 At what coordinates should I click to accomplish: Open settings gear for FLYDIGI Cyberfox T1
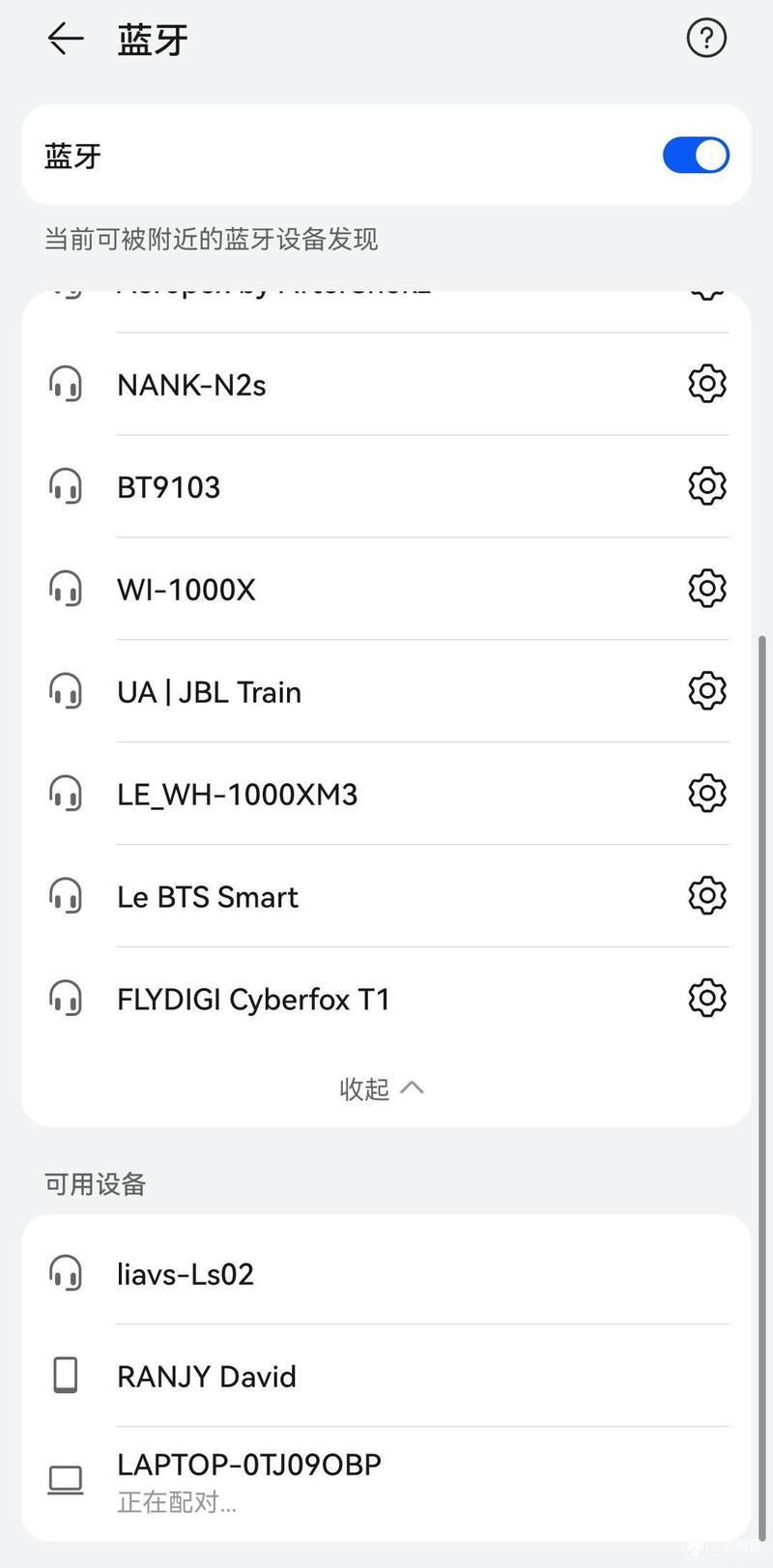[x=706, y=999]
